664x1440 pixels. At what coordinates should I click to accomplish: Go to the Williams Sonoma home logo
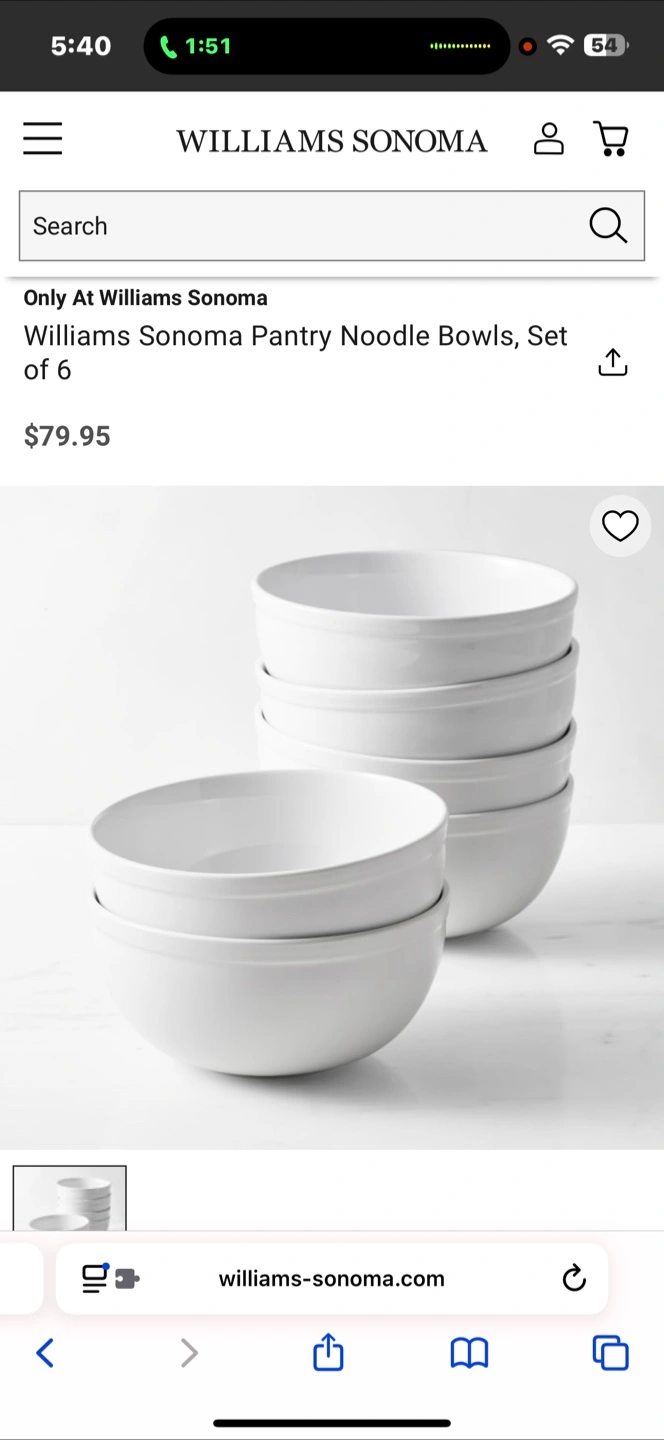[x=331, y=141]
